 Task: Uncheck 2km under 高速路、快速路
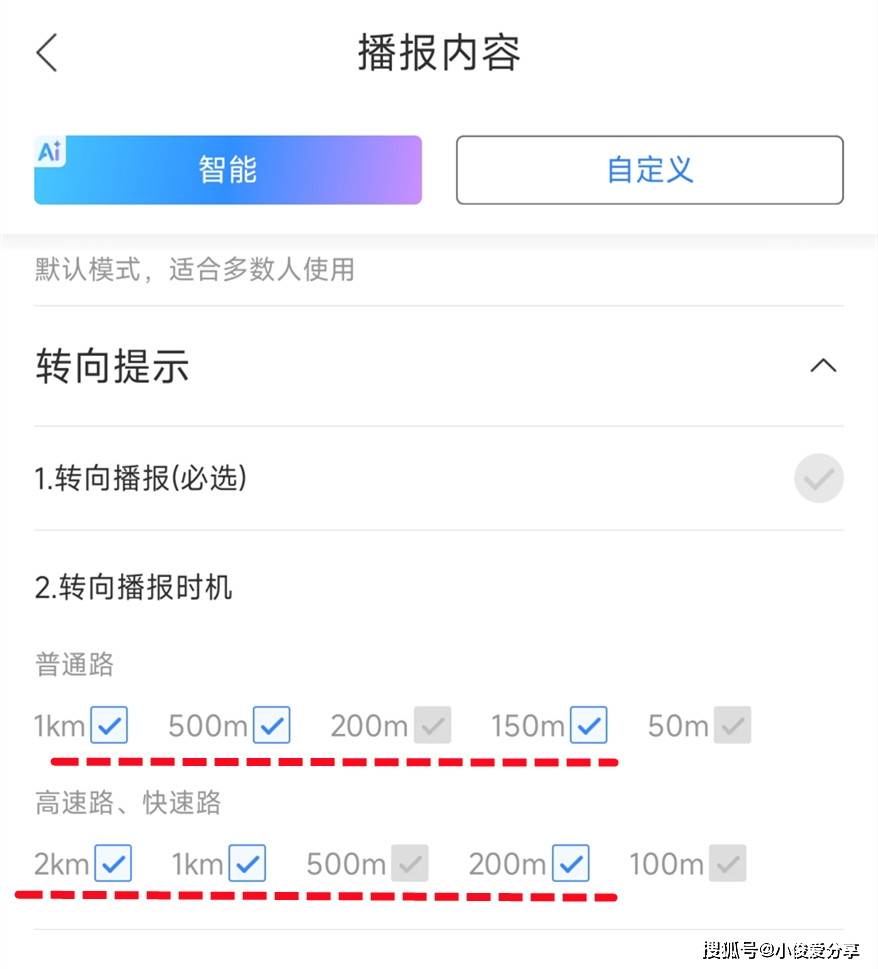click(x=113, y=863)
